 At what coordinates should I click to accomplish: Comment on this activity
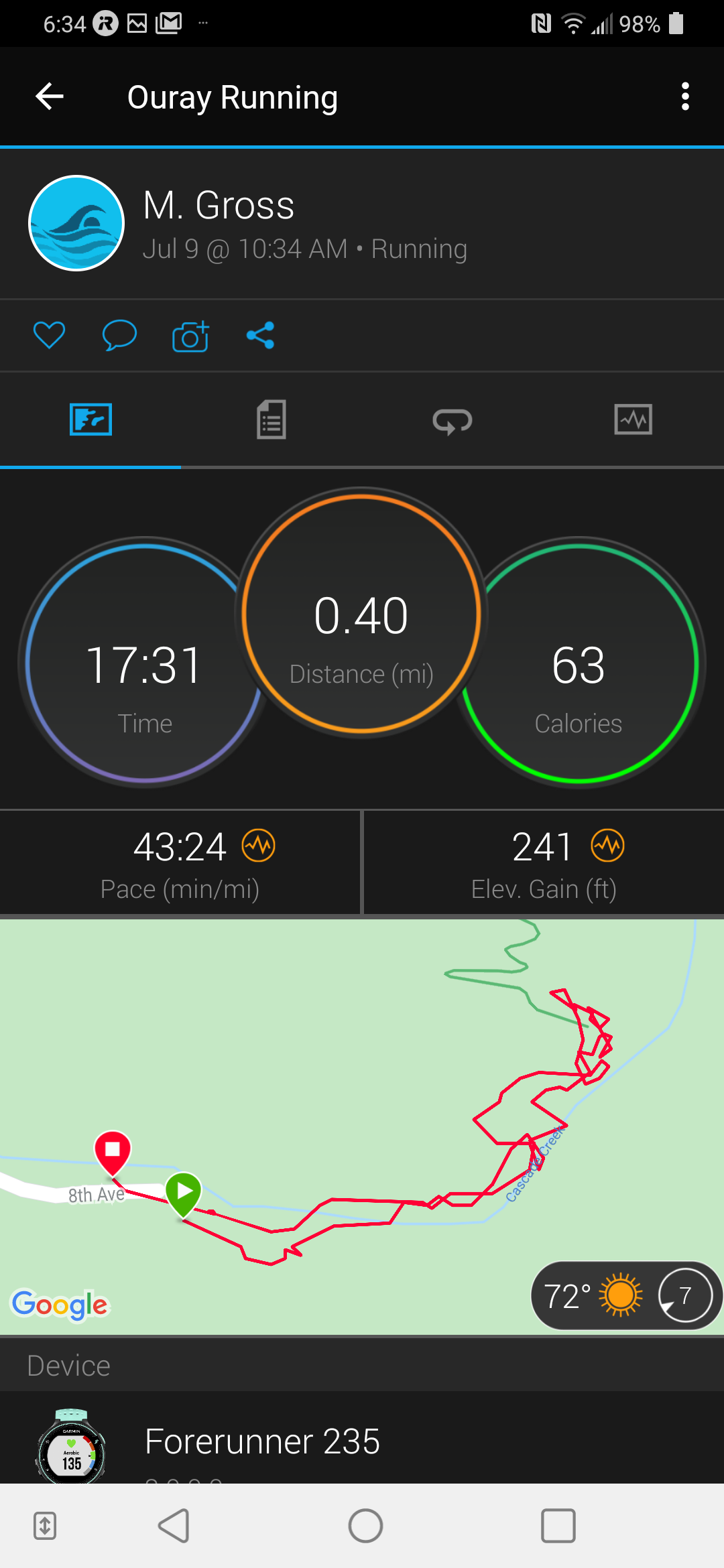pyautogui.click(x=119, y=335)
